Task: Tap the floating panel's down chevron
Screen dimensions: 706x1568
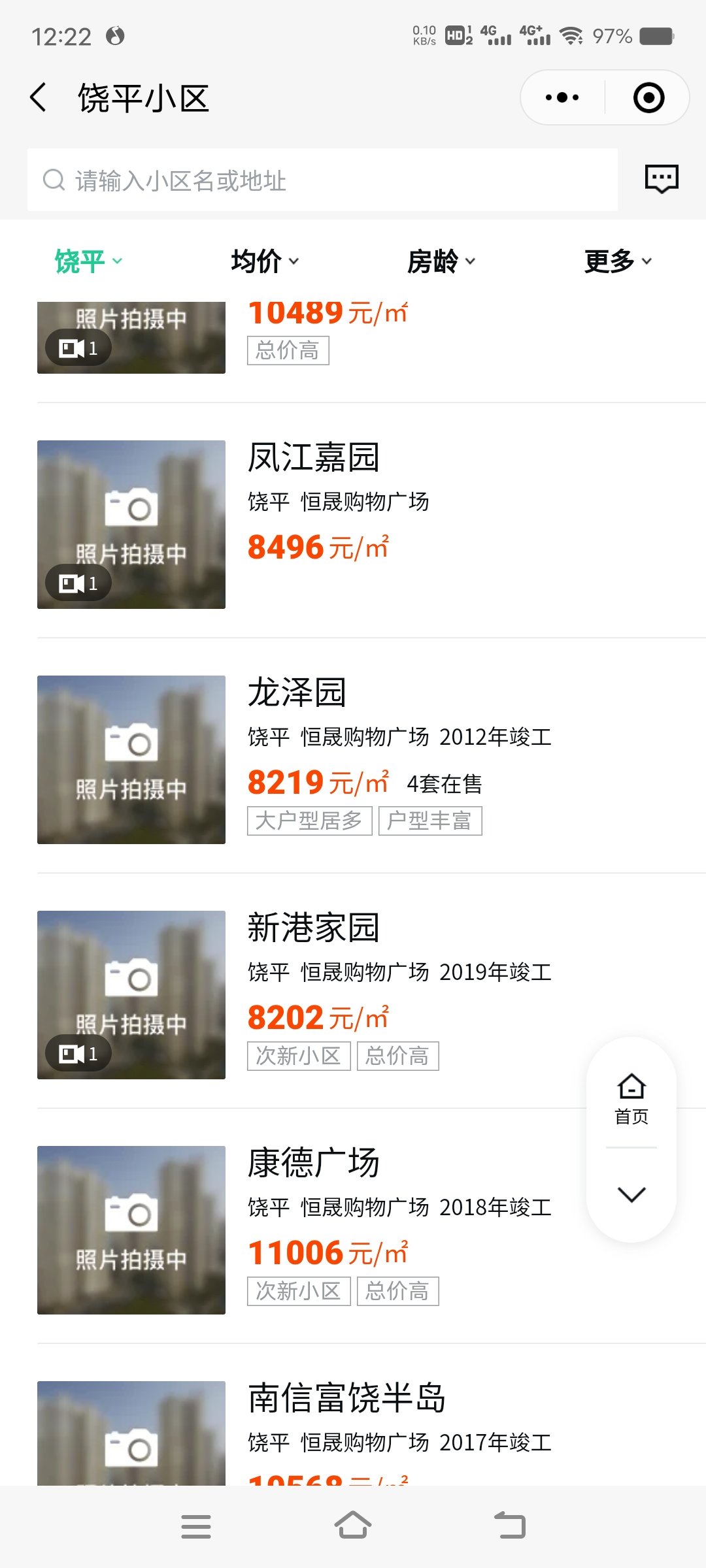Action: pos(631,1194)
